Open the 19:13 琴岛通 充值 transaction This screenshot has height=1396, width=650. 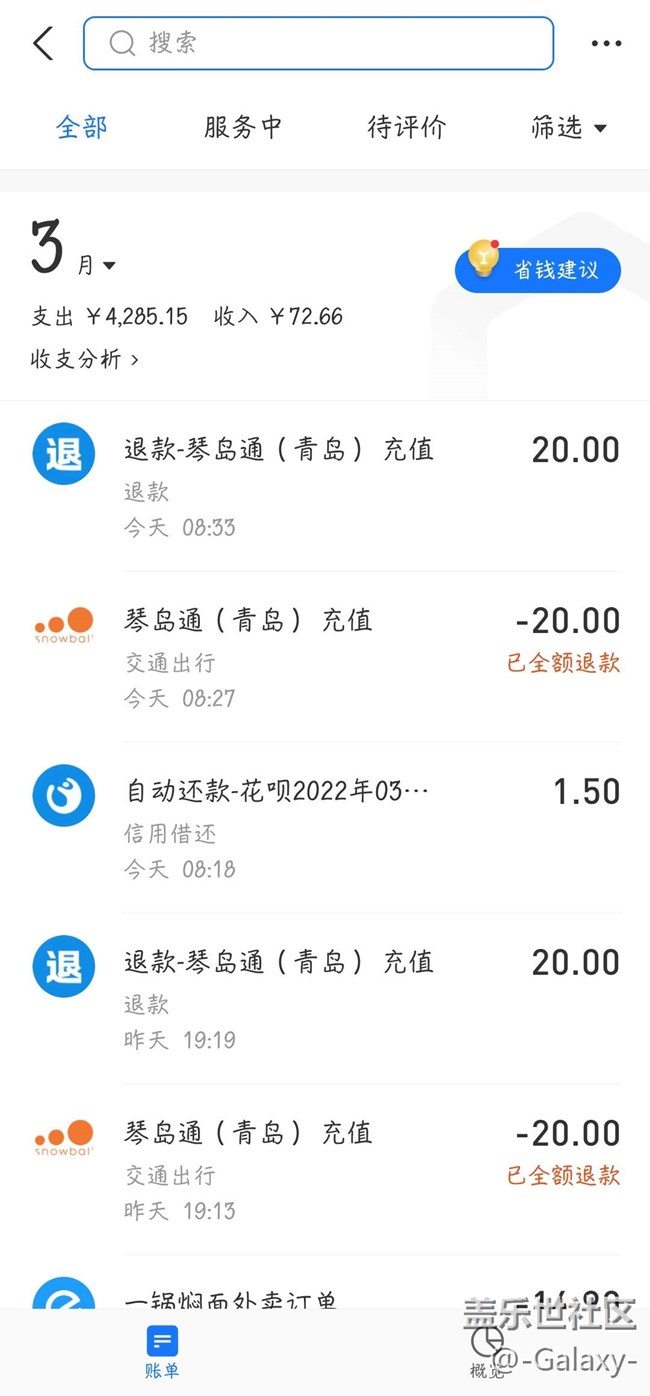[x=325, y=1170]
